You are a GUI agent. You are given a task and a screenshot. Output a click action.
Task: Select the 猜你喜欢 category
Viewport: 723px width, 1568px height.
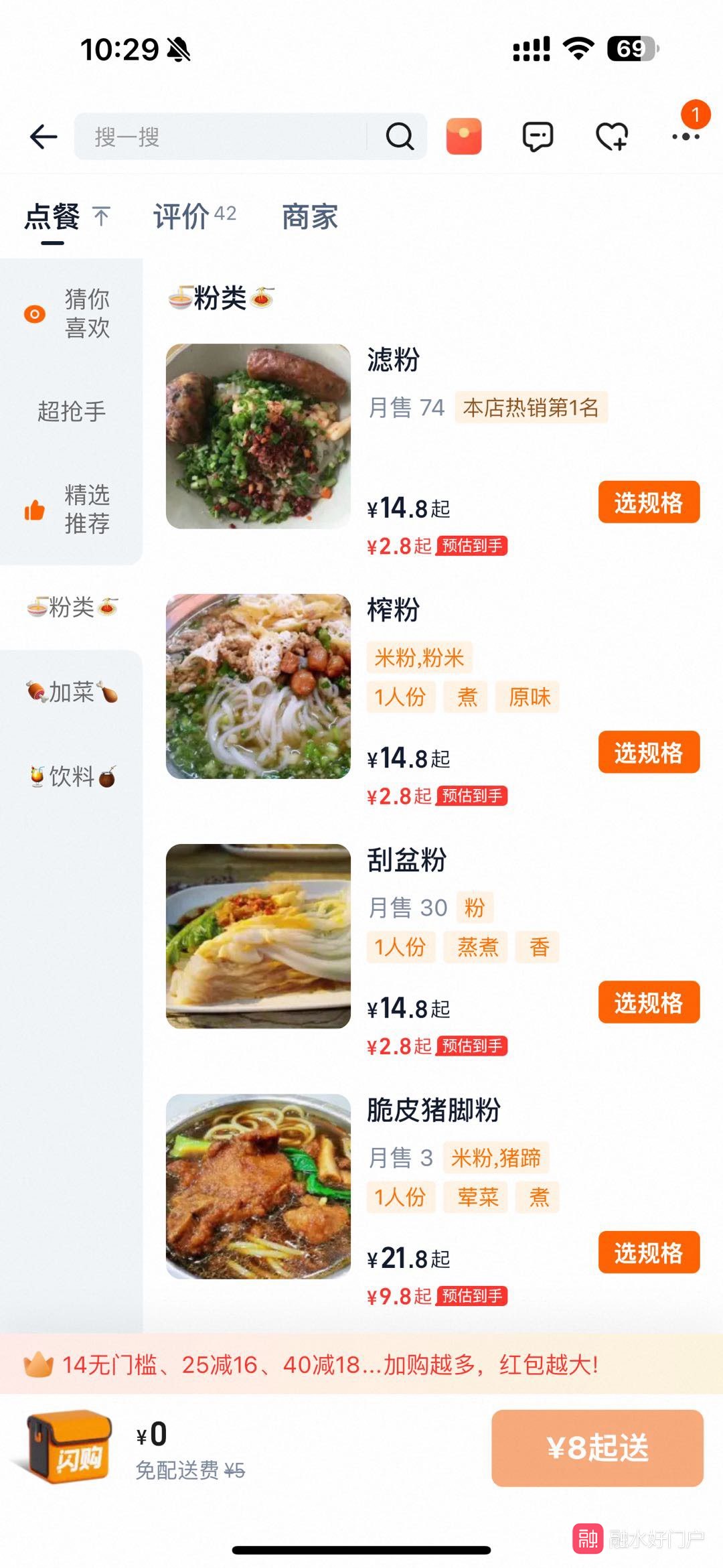[71, 313]
